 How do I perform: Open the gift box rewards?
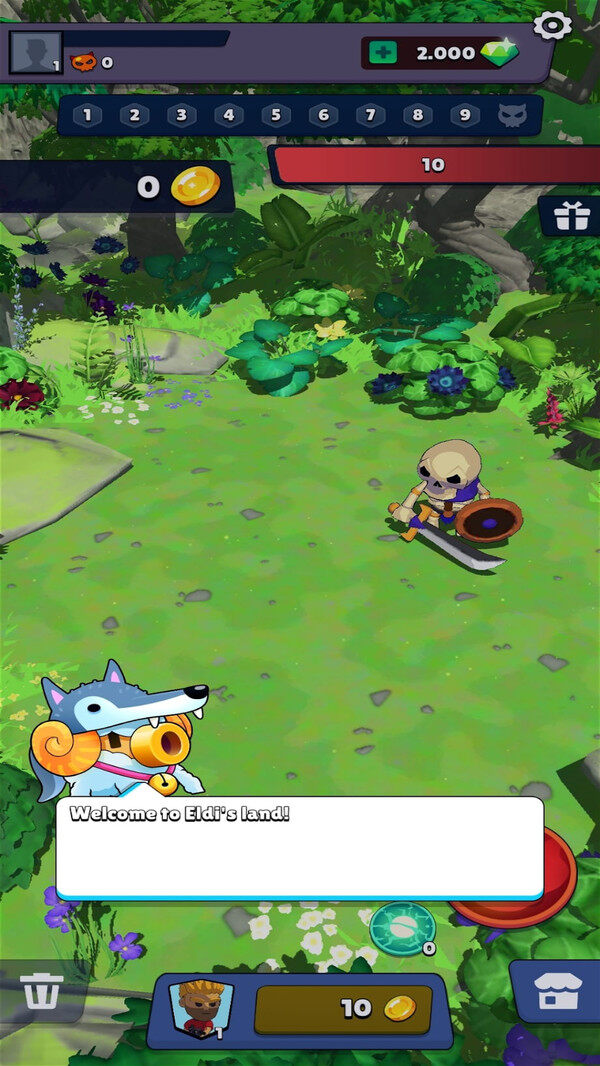pyautogui.click(x=571, y=216)
